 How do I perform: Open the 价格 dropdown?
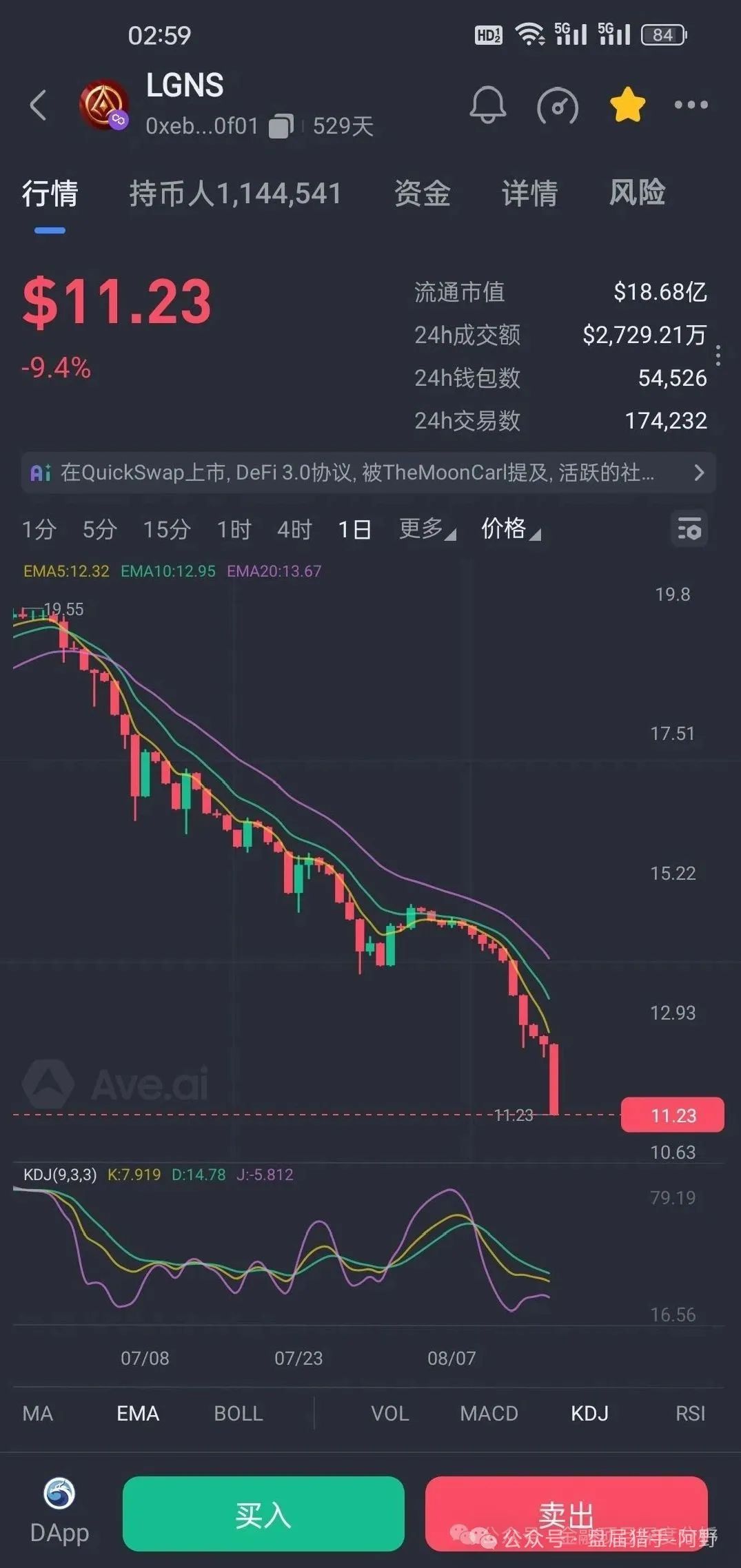(x=510, y=529)
